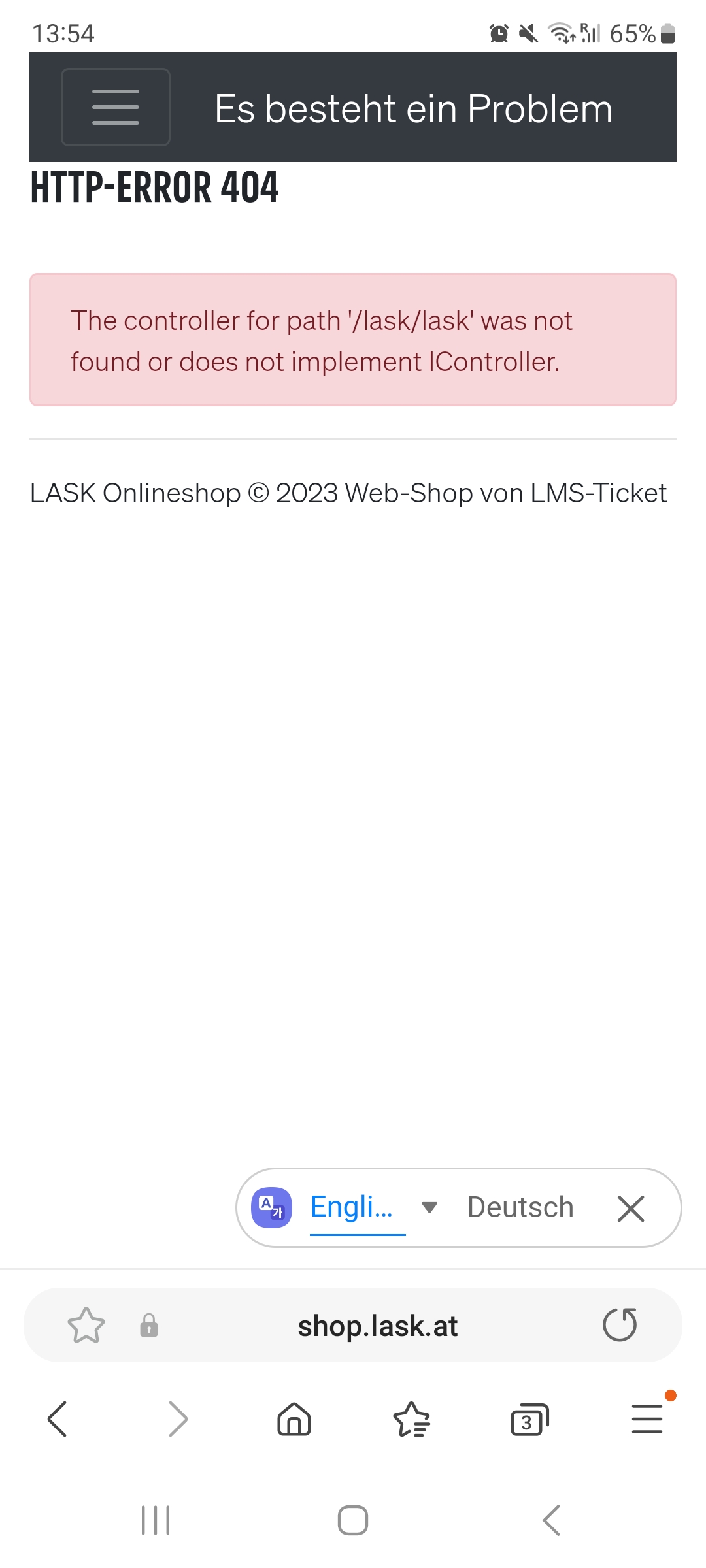View the 3 open tabs
Image resolution: width=706 pixels, height=1568 pixels.
coord(529,1419)
